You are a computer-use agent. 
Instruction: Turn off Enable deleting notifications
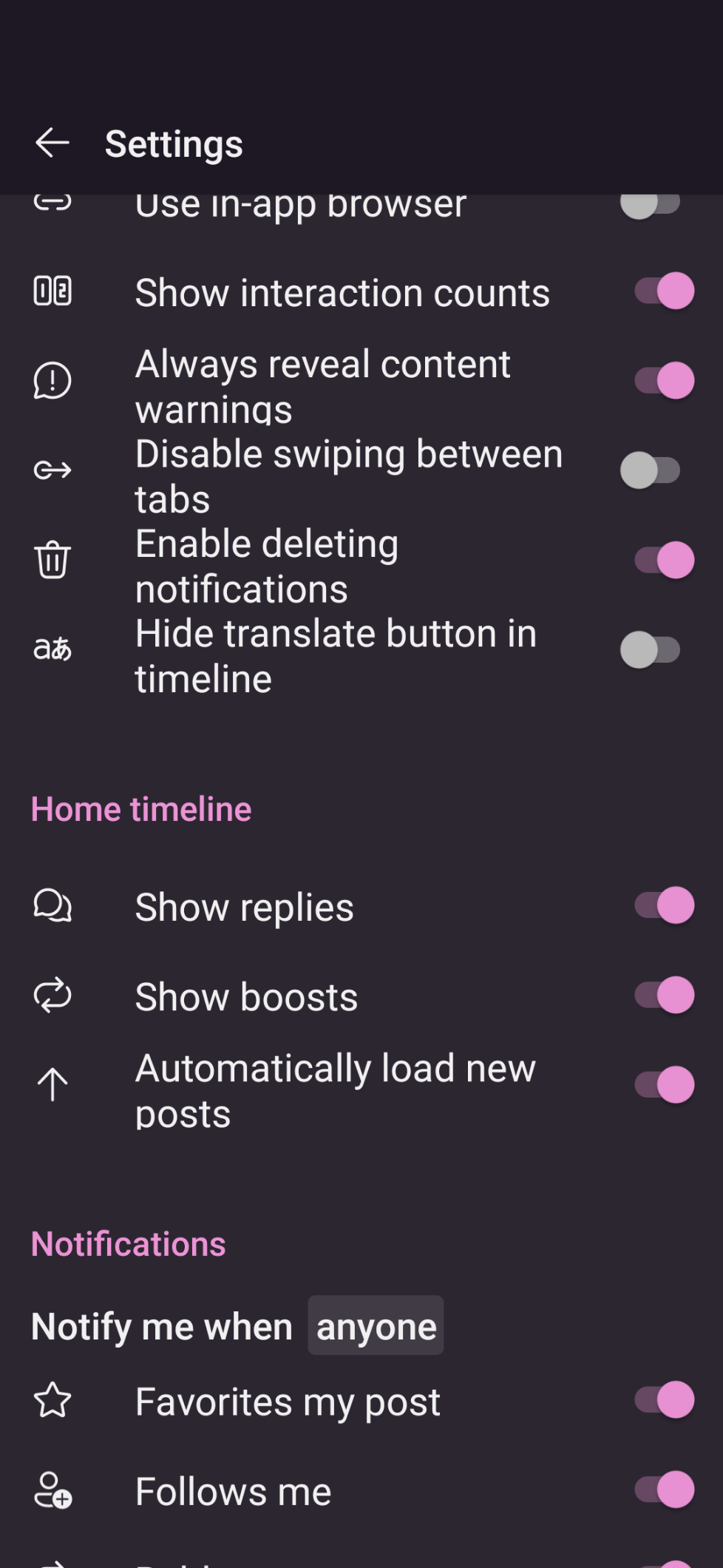[663, 560]
